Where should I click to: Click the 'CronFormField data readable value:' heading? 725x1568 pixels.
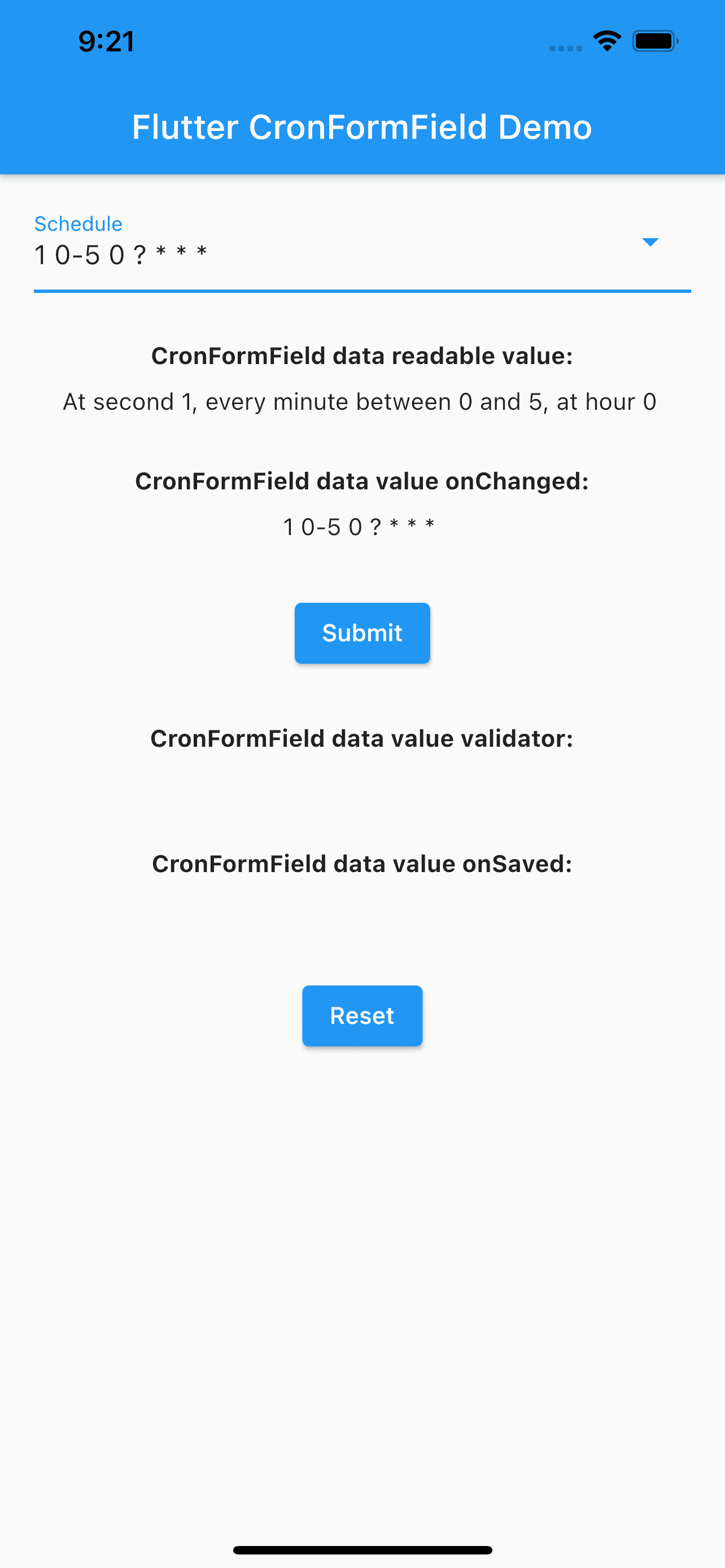coord(362,356)
